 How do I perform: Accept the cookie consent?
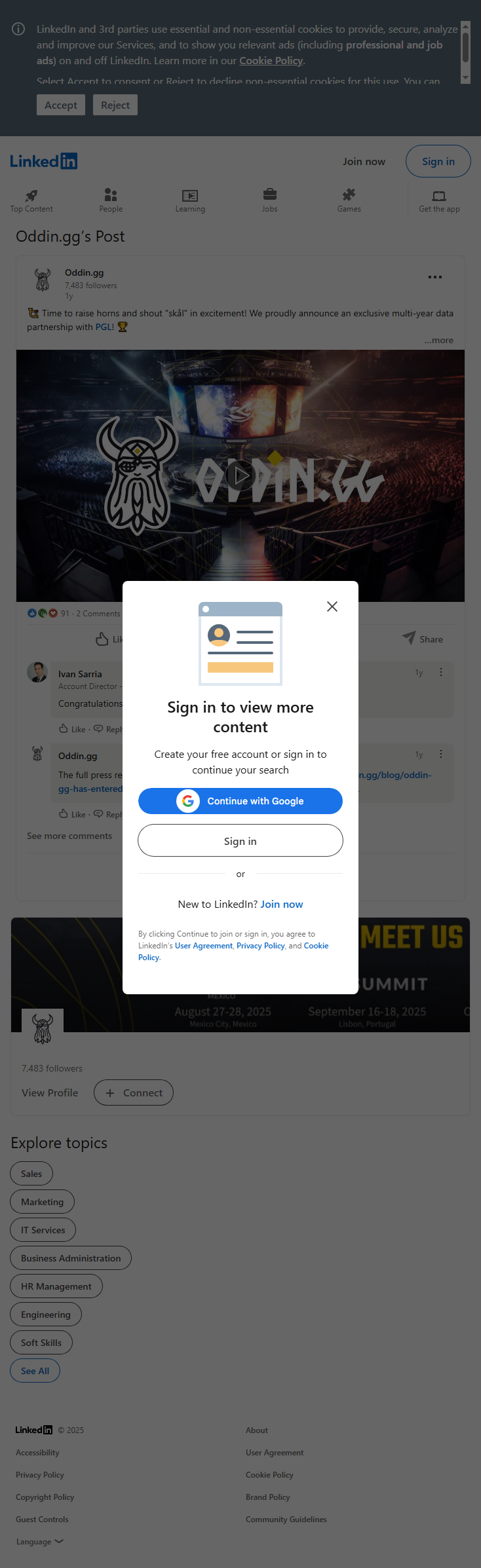point(61,105)
